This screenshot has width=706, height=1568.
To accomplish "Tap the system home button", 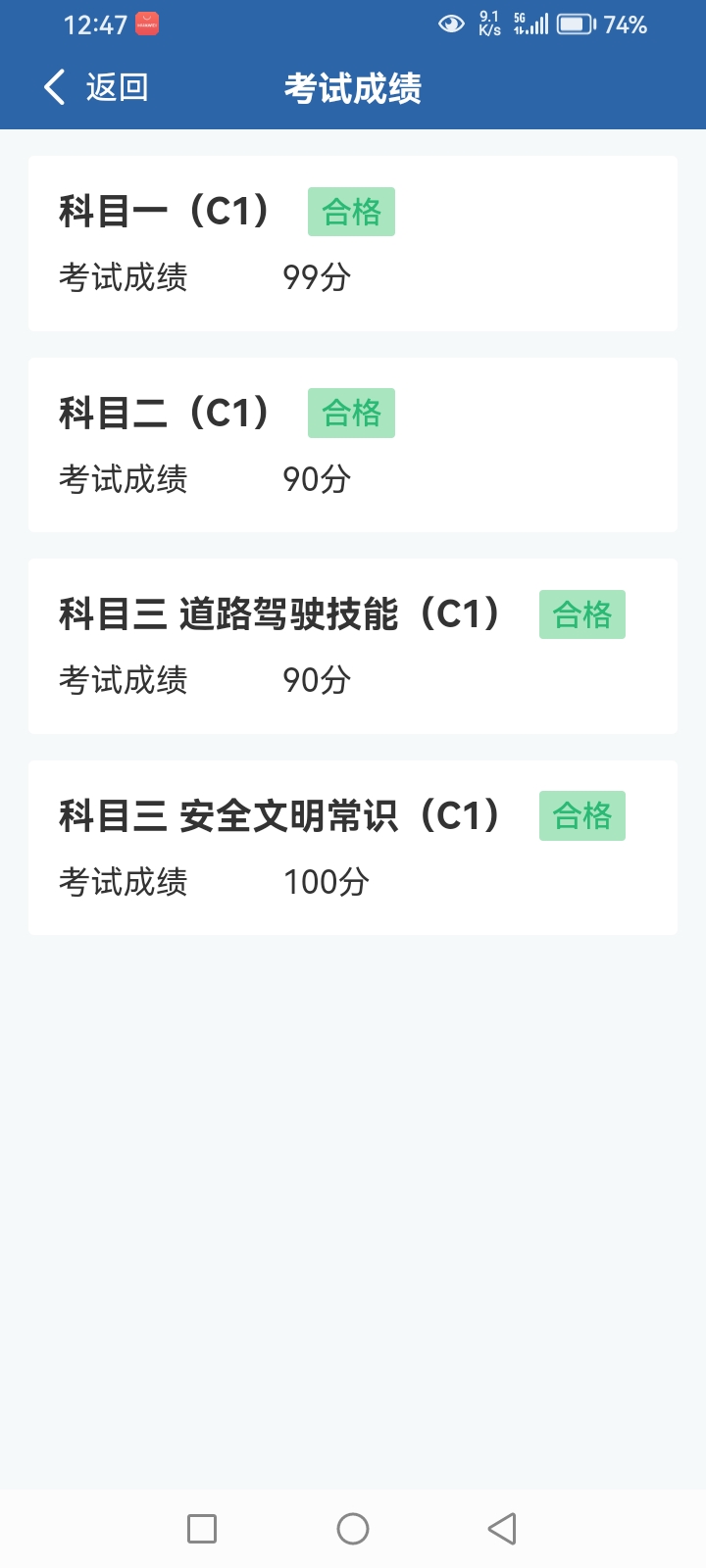I will pyautogui.click(x=353, y=1529).
